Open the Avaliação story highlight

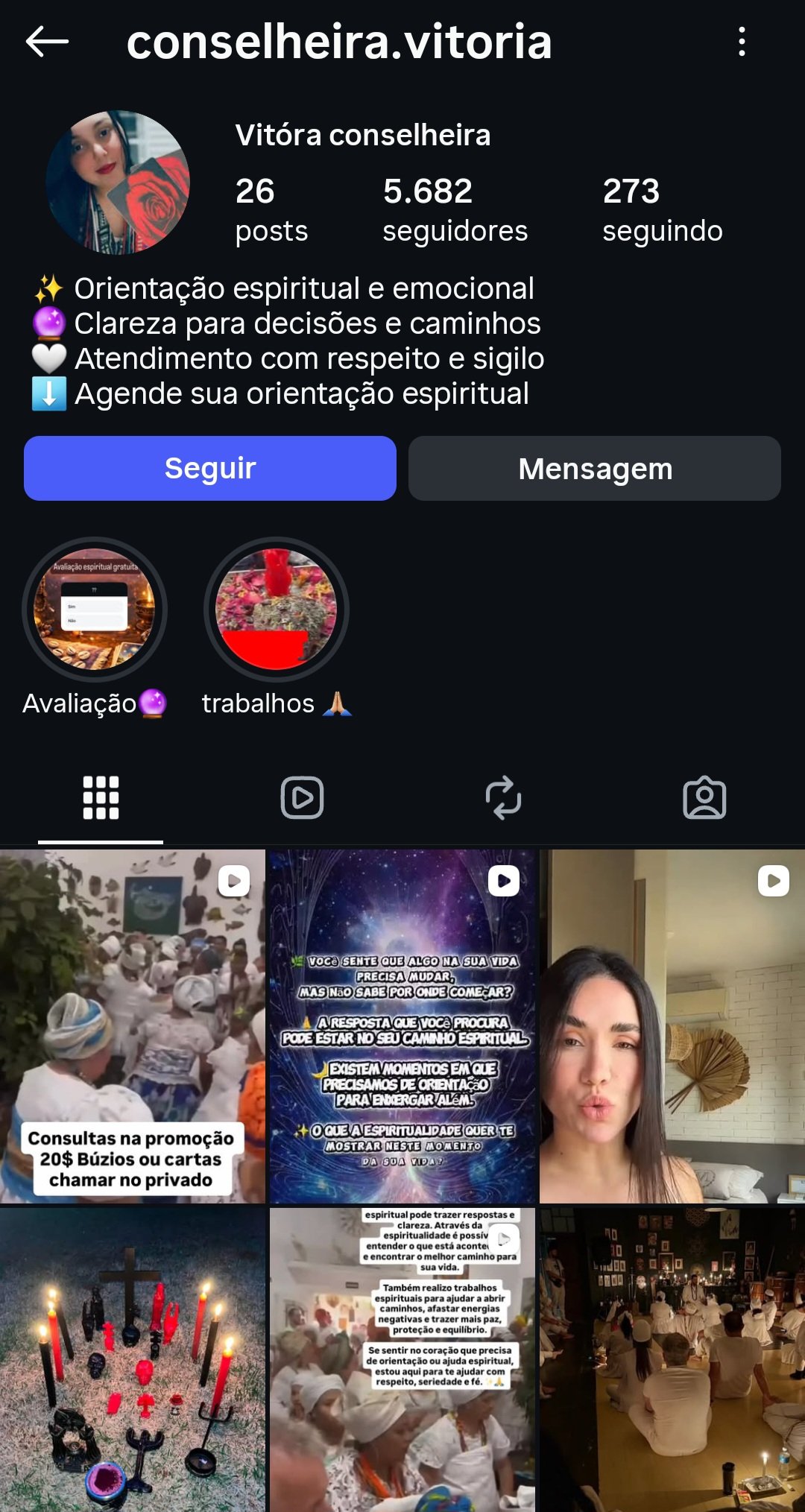pos(95,610)
